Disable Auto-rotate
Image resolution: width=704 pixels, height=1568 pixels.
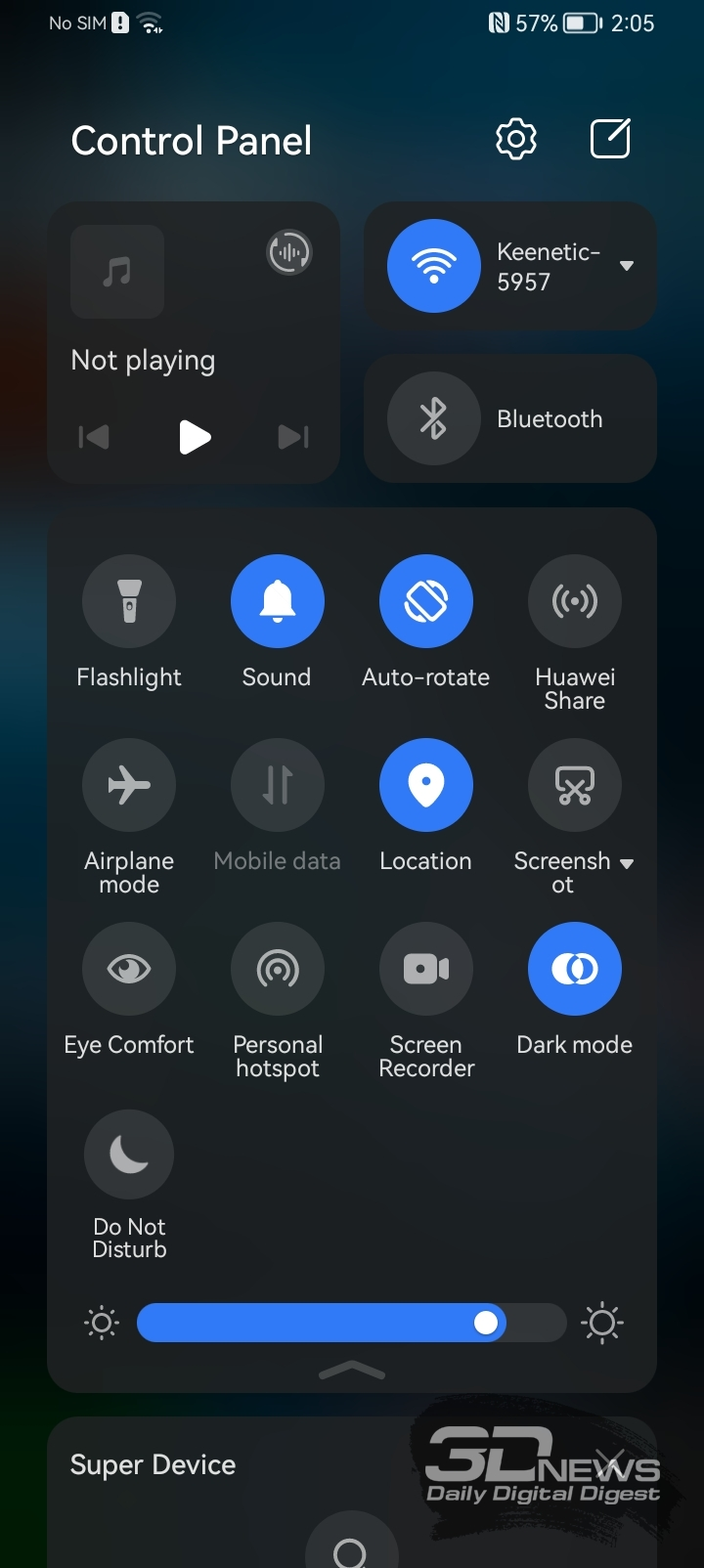[426, 601]
